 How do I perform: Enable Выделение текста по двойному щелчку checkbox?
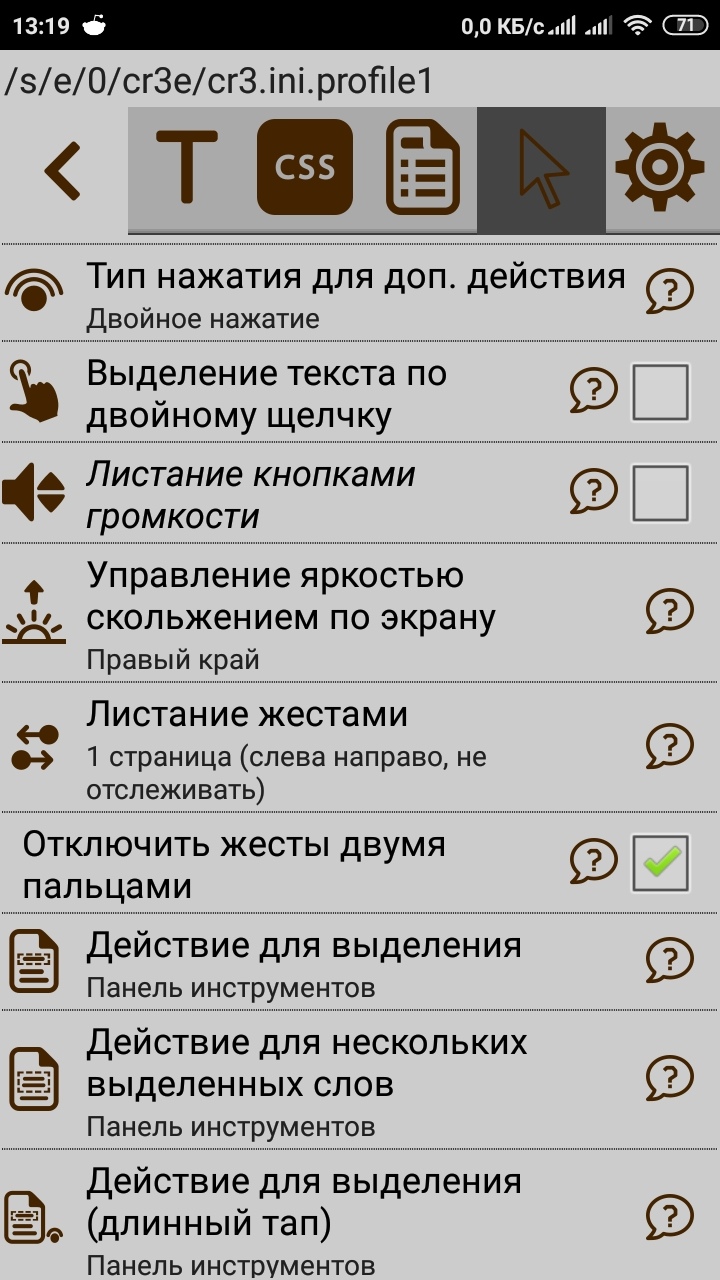coord(660,392)
